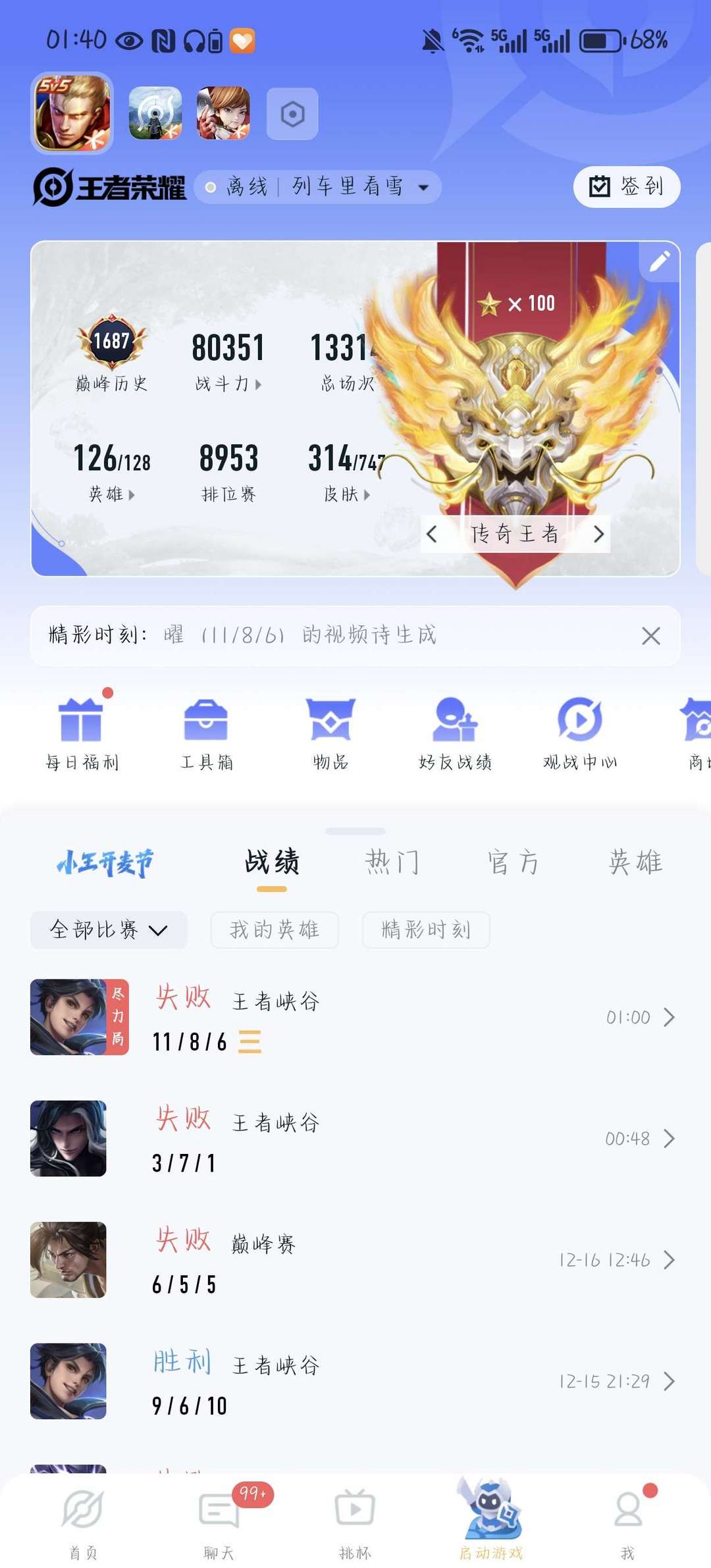The image size is (711, 1568).
Task: Dismiss the 精彩时刻 video banner
Action: (x=650, y=636)
